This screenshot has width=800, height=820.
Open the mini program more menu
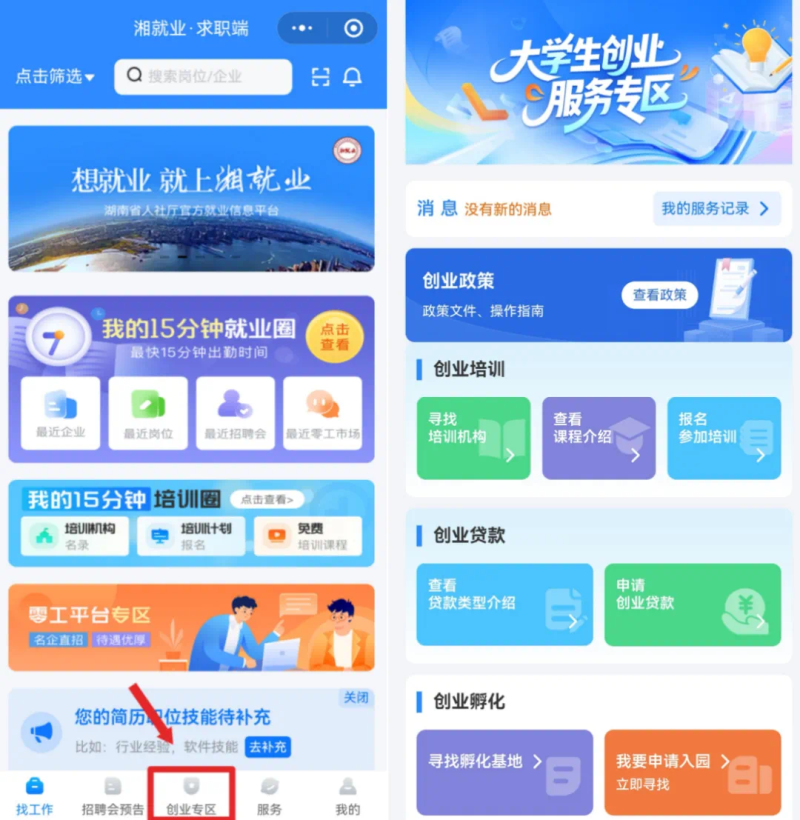tap(302, 29)
